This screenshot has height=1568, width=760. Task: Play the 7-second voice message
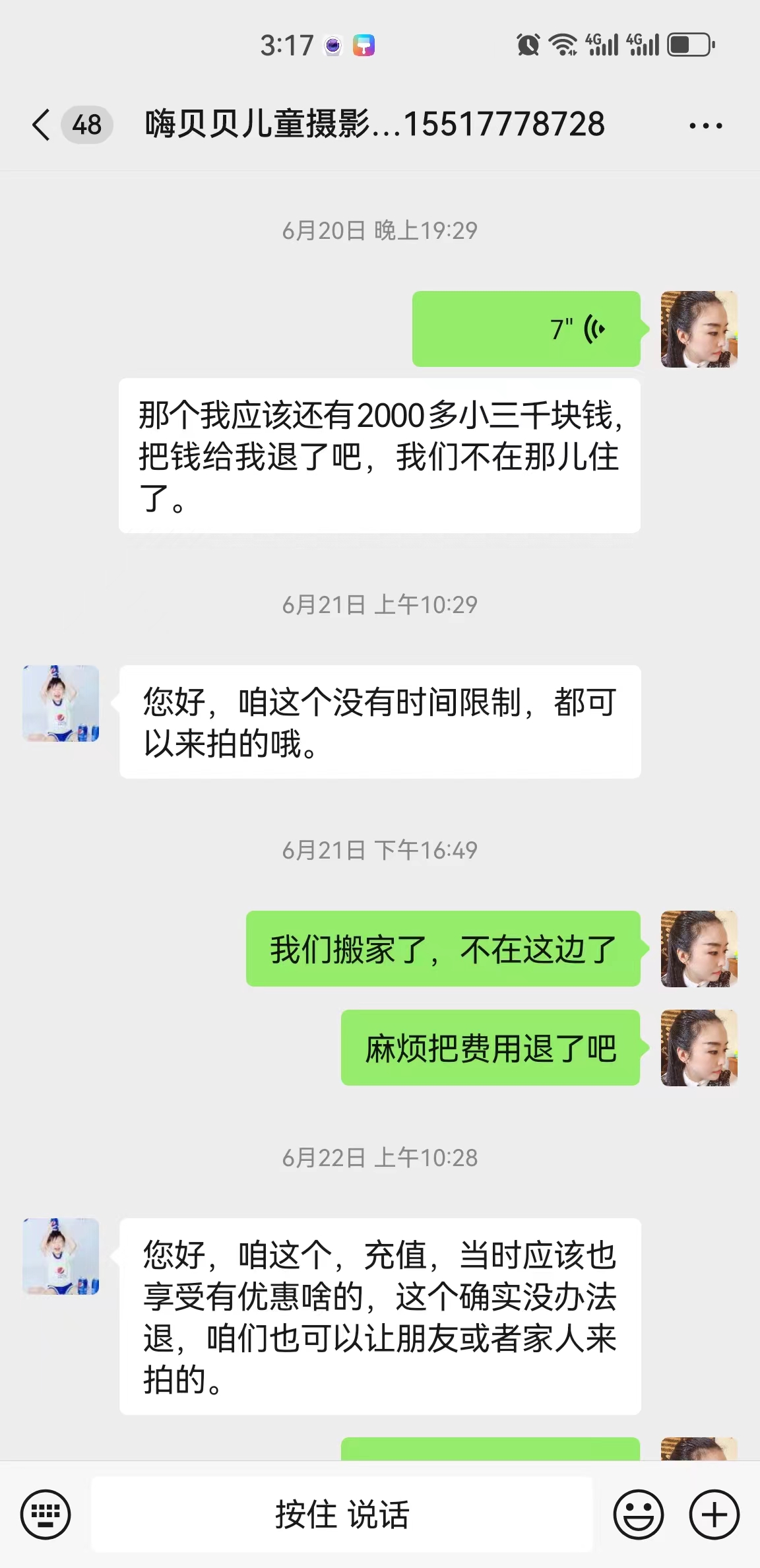tap(526, 329)
